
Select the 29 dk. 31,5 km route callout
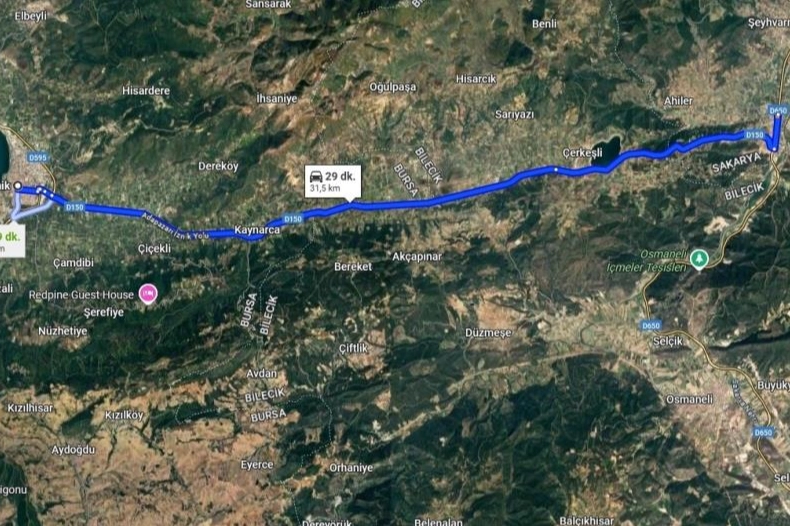tap(331, 180)
